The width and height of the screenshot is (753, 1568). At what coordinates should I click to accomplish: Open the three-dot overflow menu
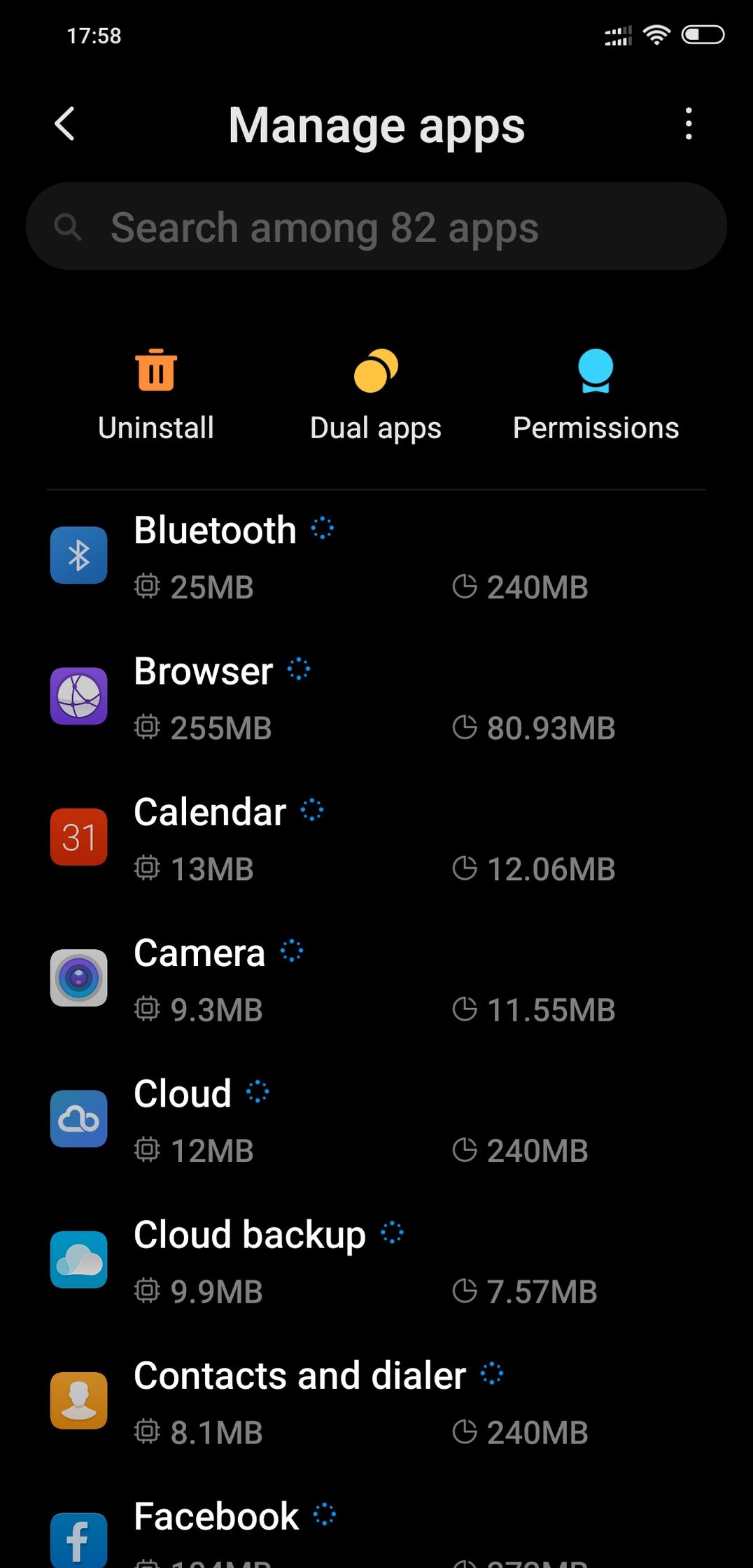[x=689, y=124]
